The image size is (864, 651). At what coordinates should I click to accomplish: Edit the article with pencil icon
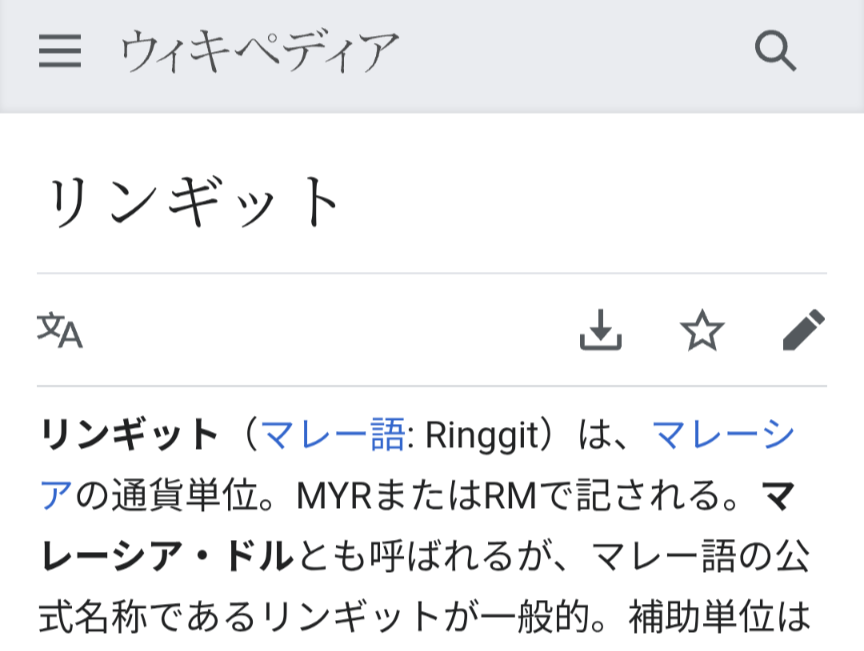pyautogui.click(x=803, y=330)
